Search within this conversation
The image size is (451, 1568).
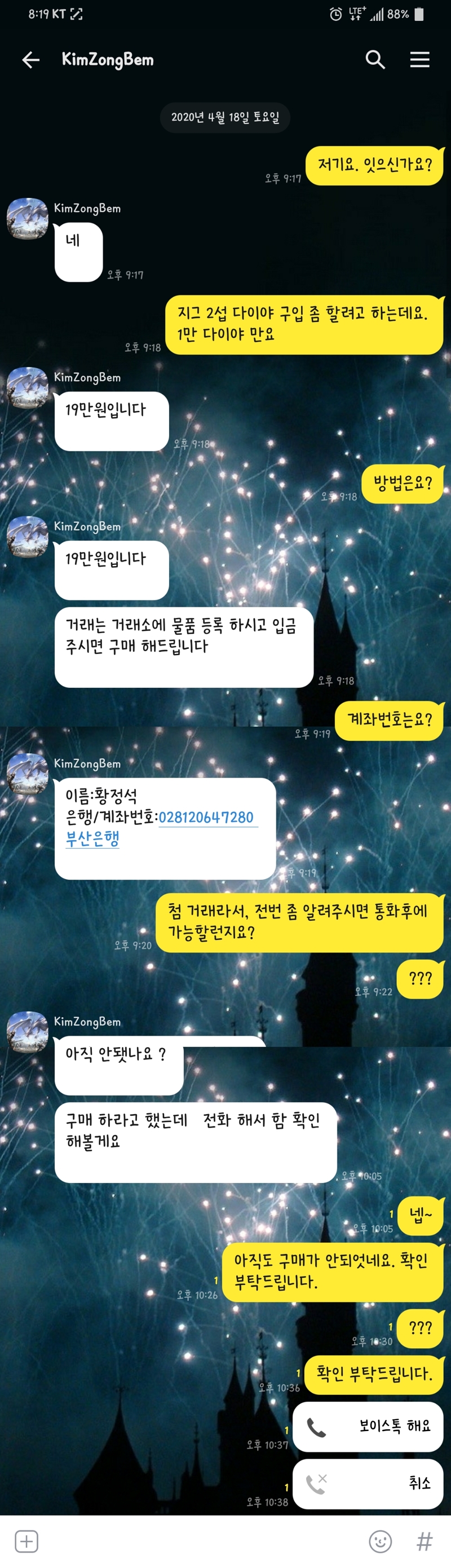(x=375, y=60)
